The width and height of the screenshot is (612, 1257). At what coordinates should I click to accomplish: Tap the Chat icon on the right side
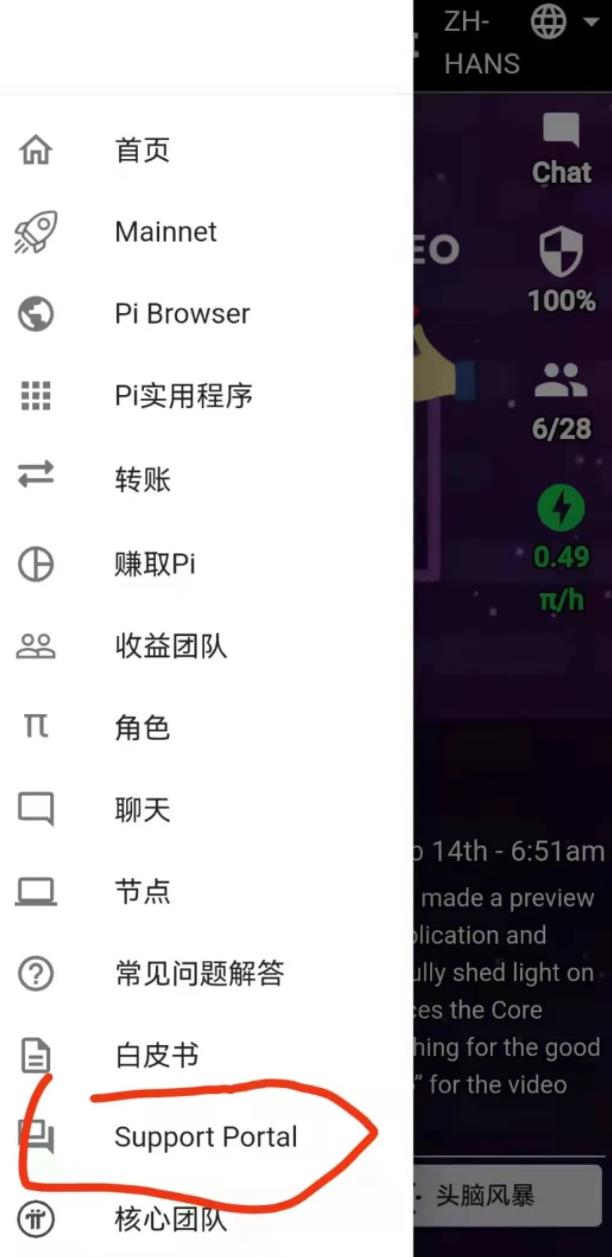point(561,150)
